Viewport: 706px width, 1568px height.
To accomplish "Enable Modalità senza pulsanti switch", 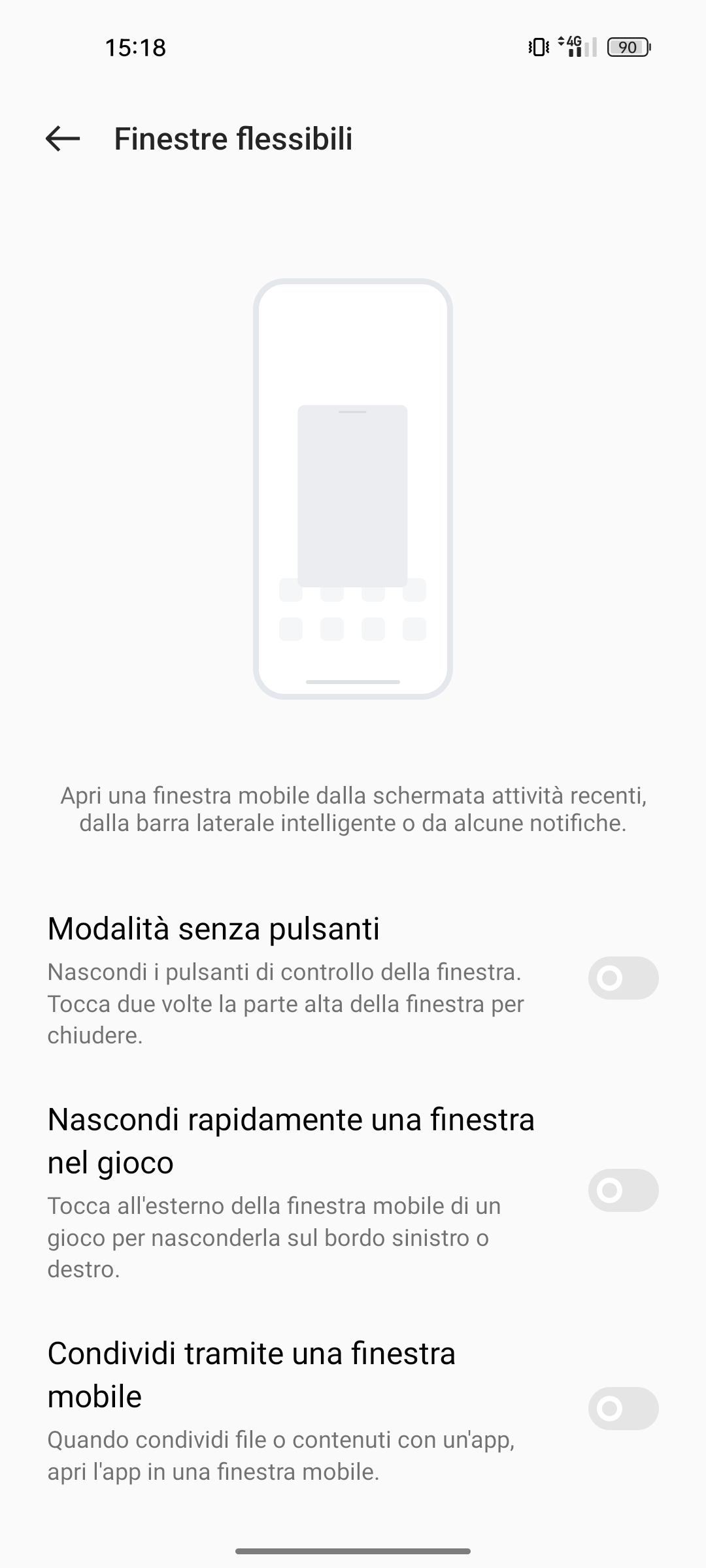I will point(622,978).
